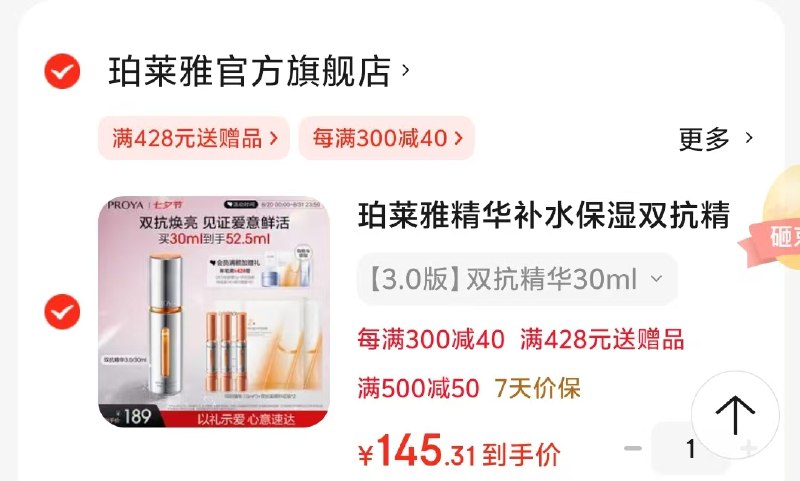This screenshot has height=481, width=800.
Task: Deselect the 双抗精华 product checkbox
Action: tap(62, 312)
